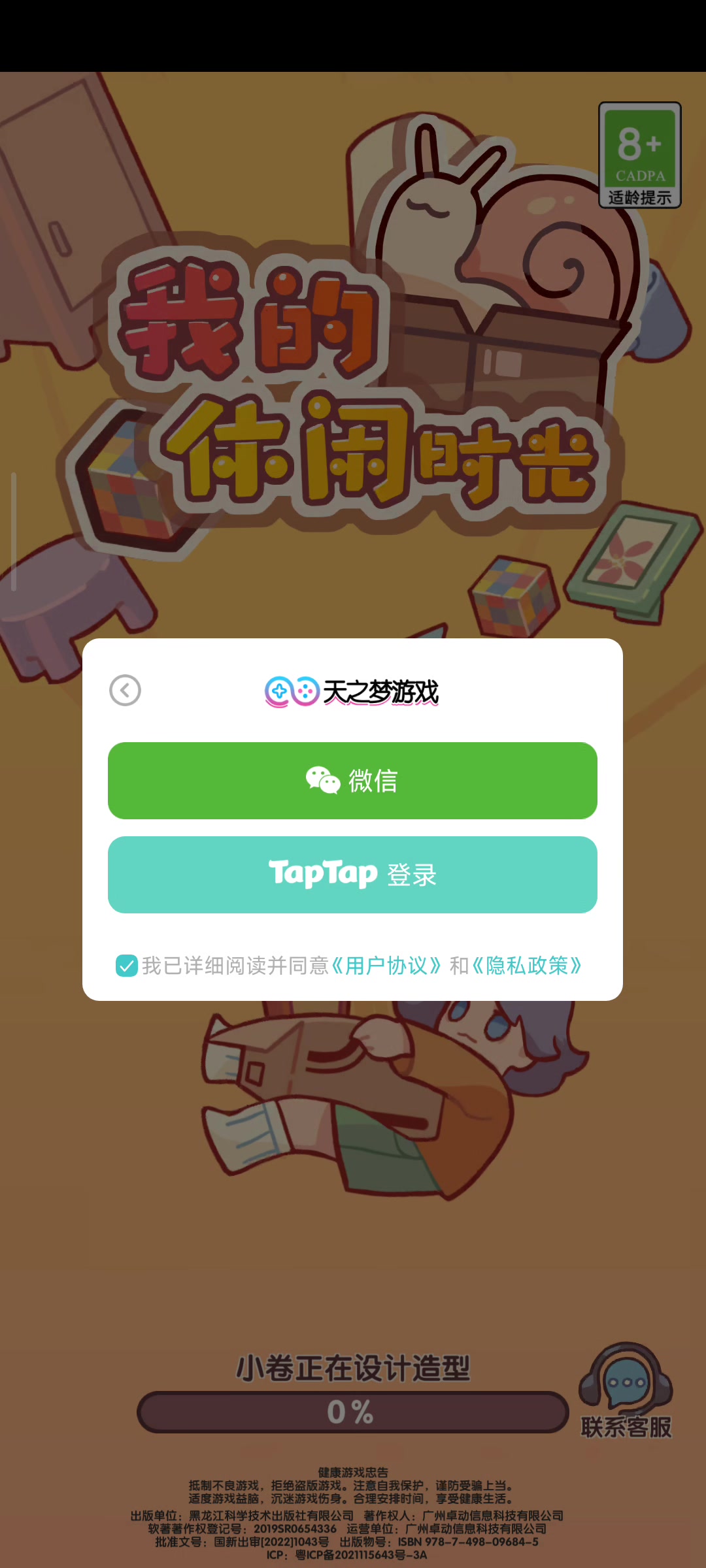
Task: Choose TapTap 登录 login button
Action: pos(352,875)
